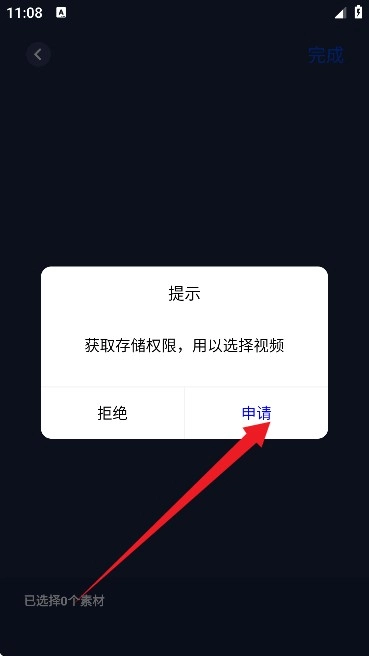Tap 申请 to grant storage permission

(256, 413)
